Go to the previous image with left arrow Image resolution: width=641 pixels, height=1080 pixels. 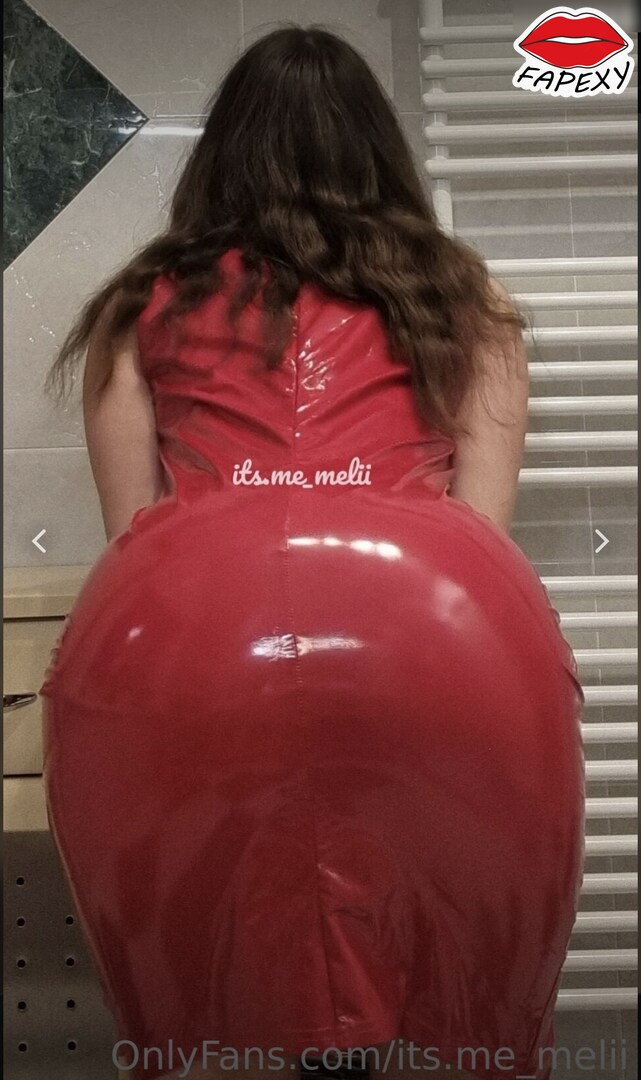[39, 541]
